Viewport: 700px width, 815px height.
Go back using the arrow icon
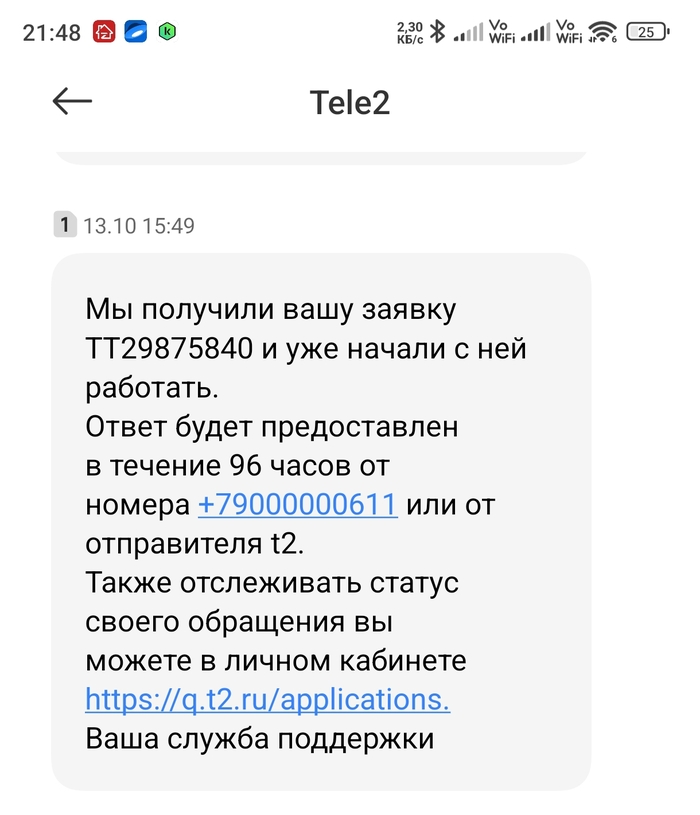(x=72, y=101)
